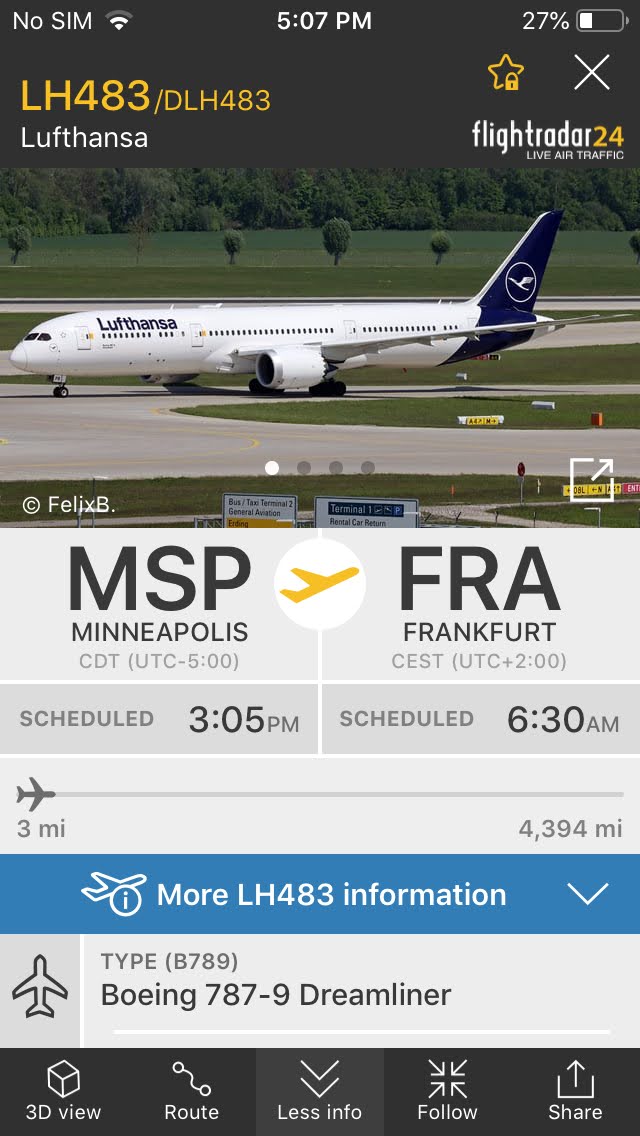The width and height of the screenshot is (640, 1136).
Task: Open the 3D view
Action: (x=63, y=1092)
